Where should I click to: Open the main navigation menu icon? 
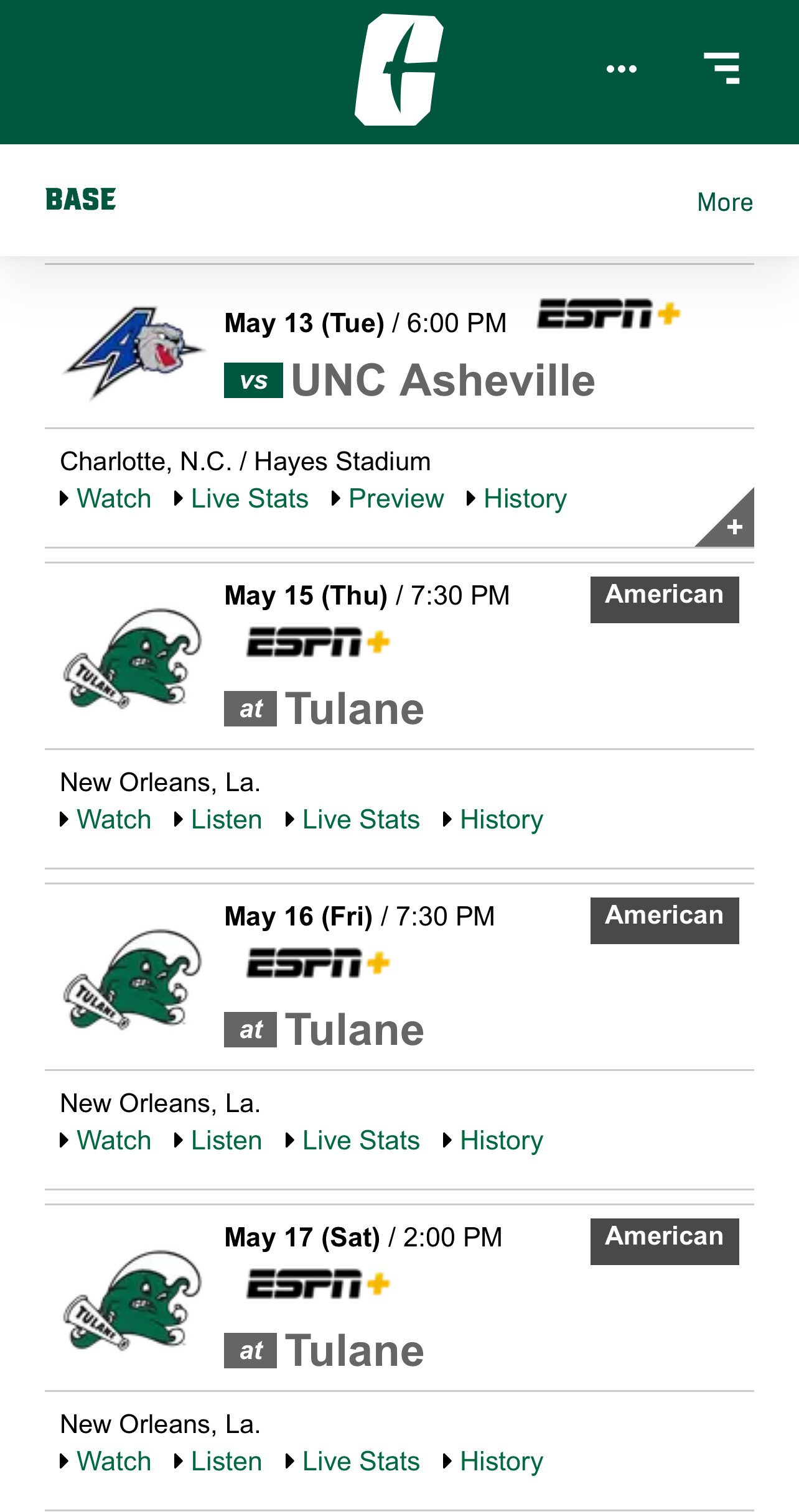click(722, 68)
